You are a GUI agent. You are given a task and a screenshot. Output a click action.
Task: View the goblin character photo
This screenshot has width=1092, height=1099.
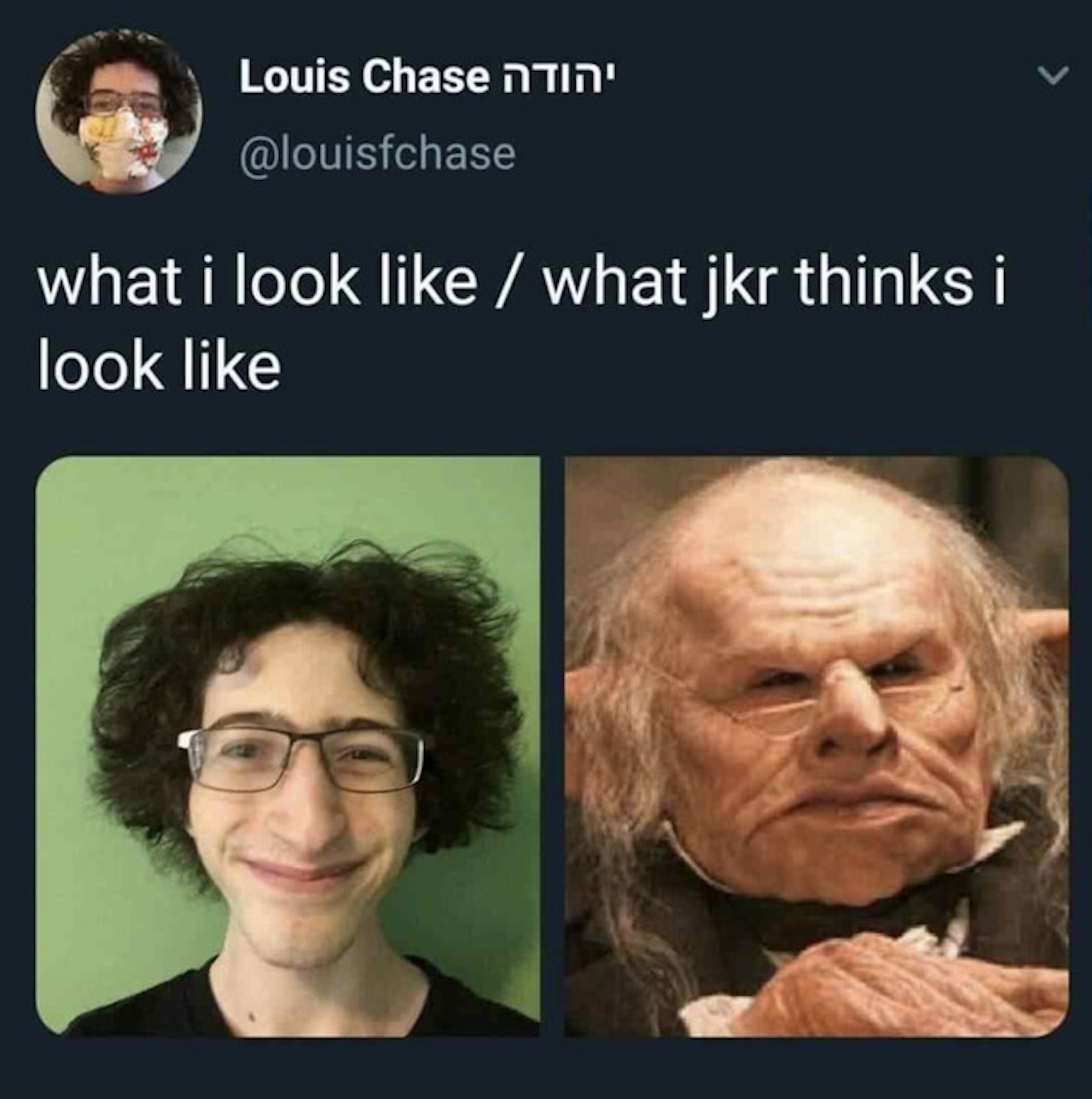pyautogui.click(x=816, y=748)
